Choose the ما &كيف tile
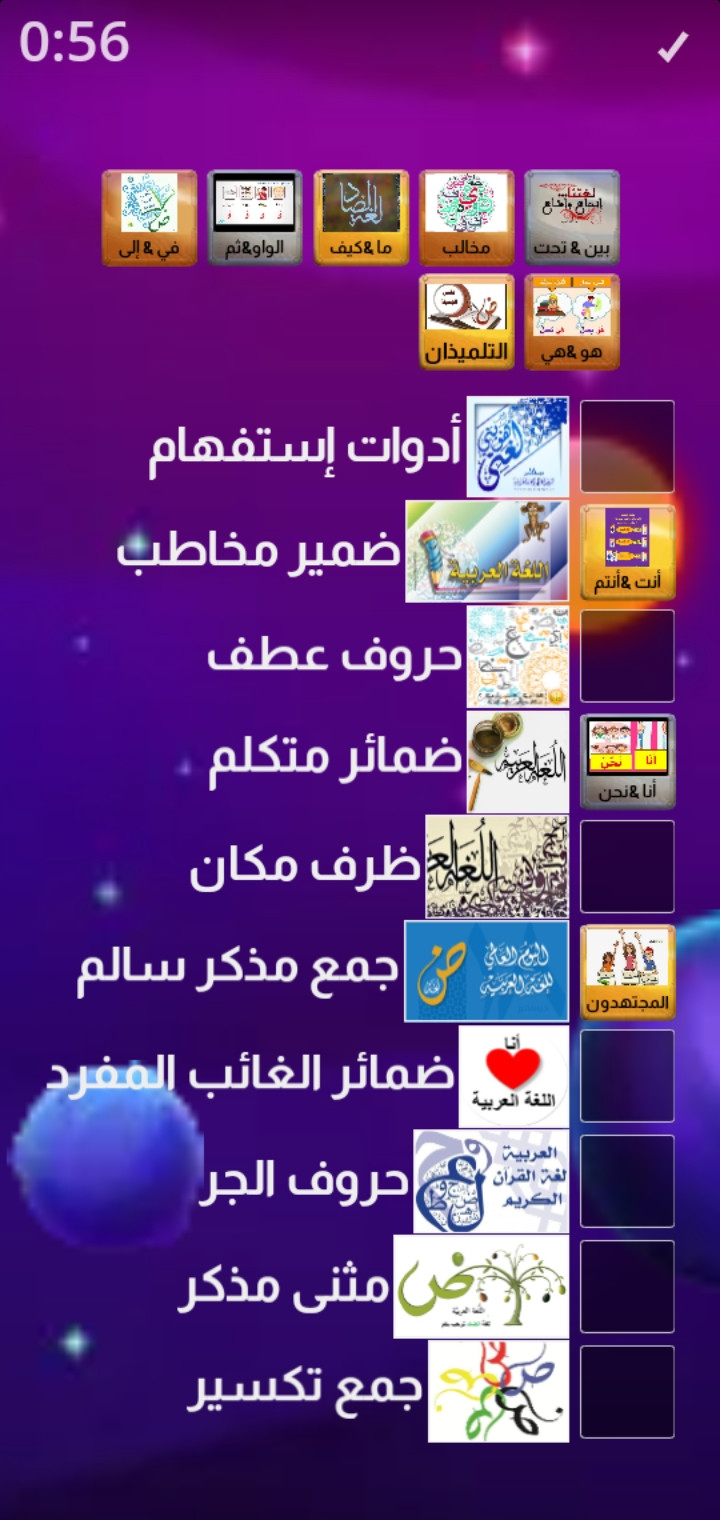This screenshot has height=1520, width=720. pyautogui.click(x=361, y=217)
